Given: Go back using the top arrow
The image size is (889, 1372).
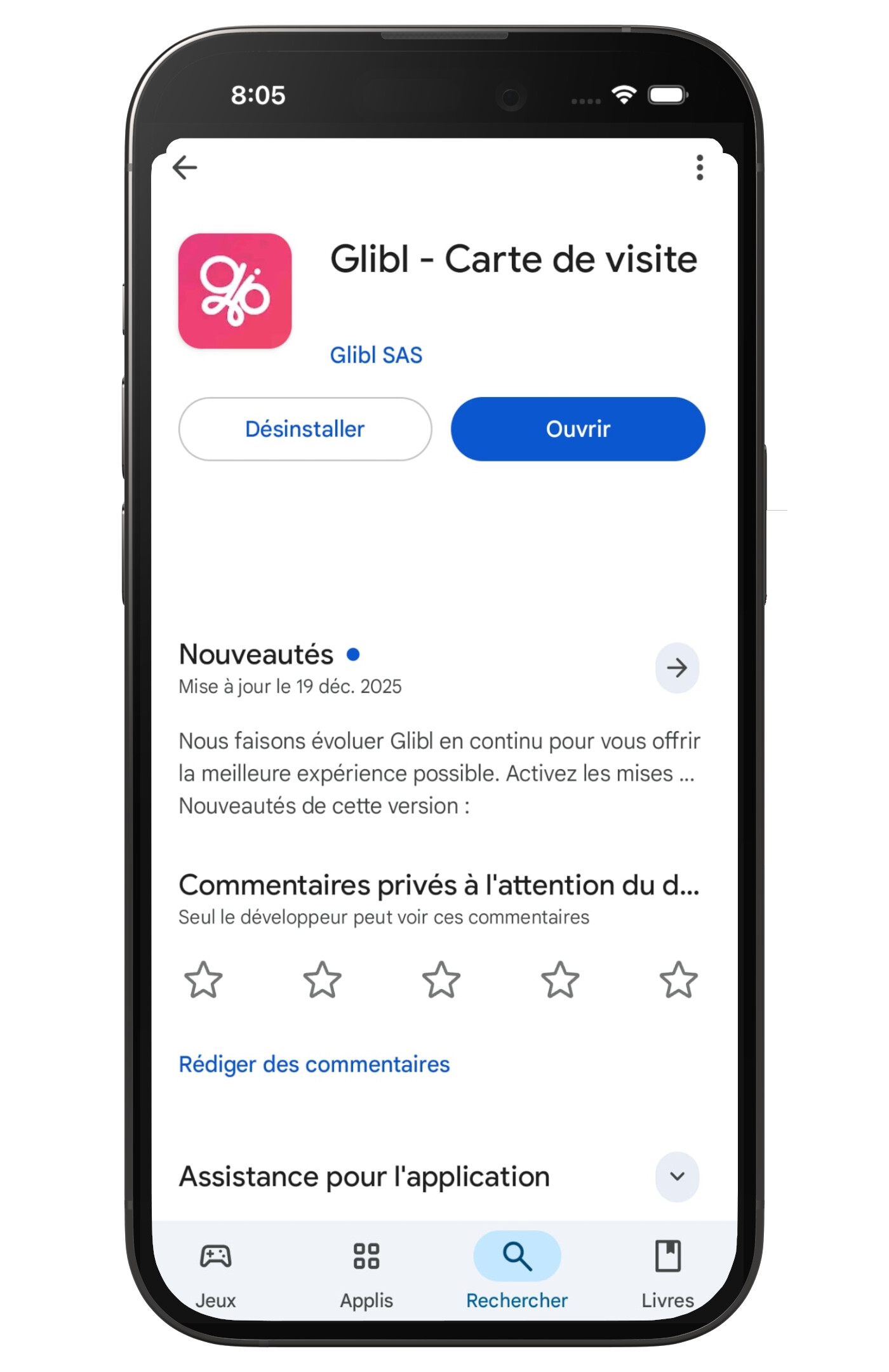Looking at the screenshot, I should tap(185, 168).
